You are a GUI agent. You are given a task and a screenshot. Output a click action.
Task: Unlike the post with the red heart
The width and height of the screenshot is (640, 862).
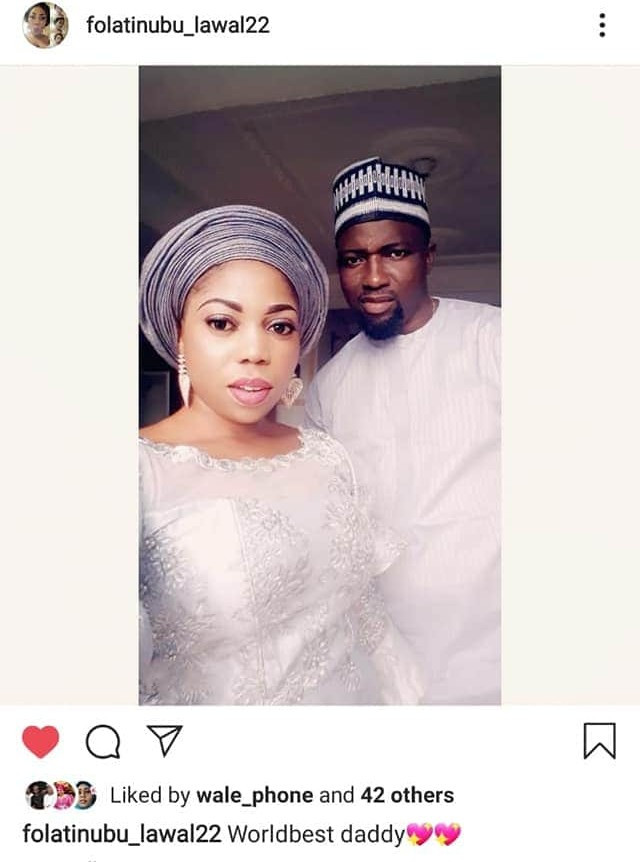pos(41,741)
